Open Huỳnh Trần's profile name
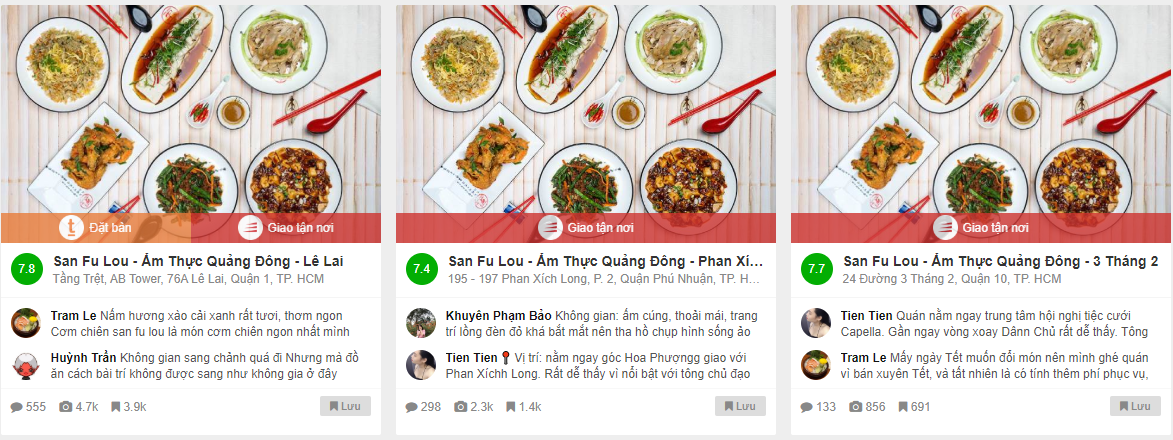 click(84, 357)
